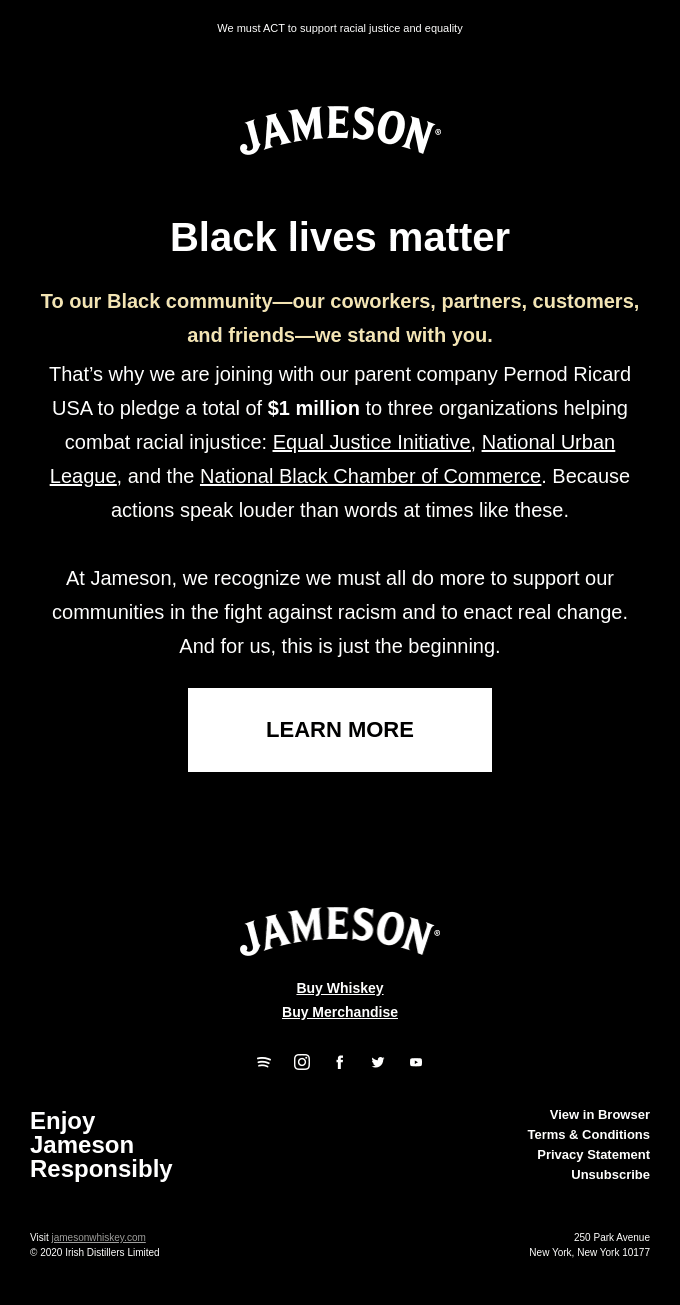Read the Terms & Conditions
This screenshot has height=1305, width=680.
tap(588, 1134)
